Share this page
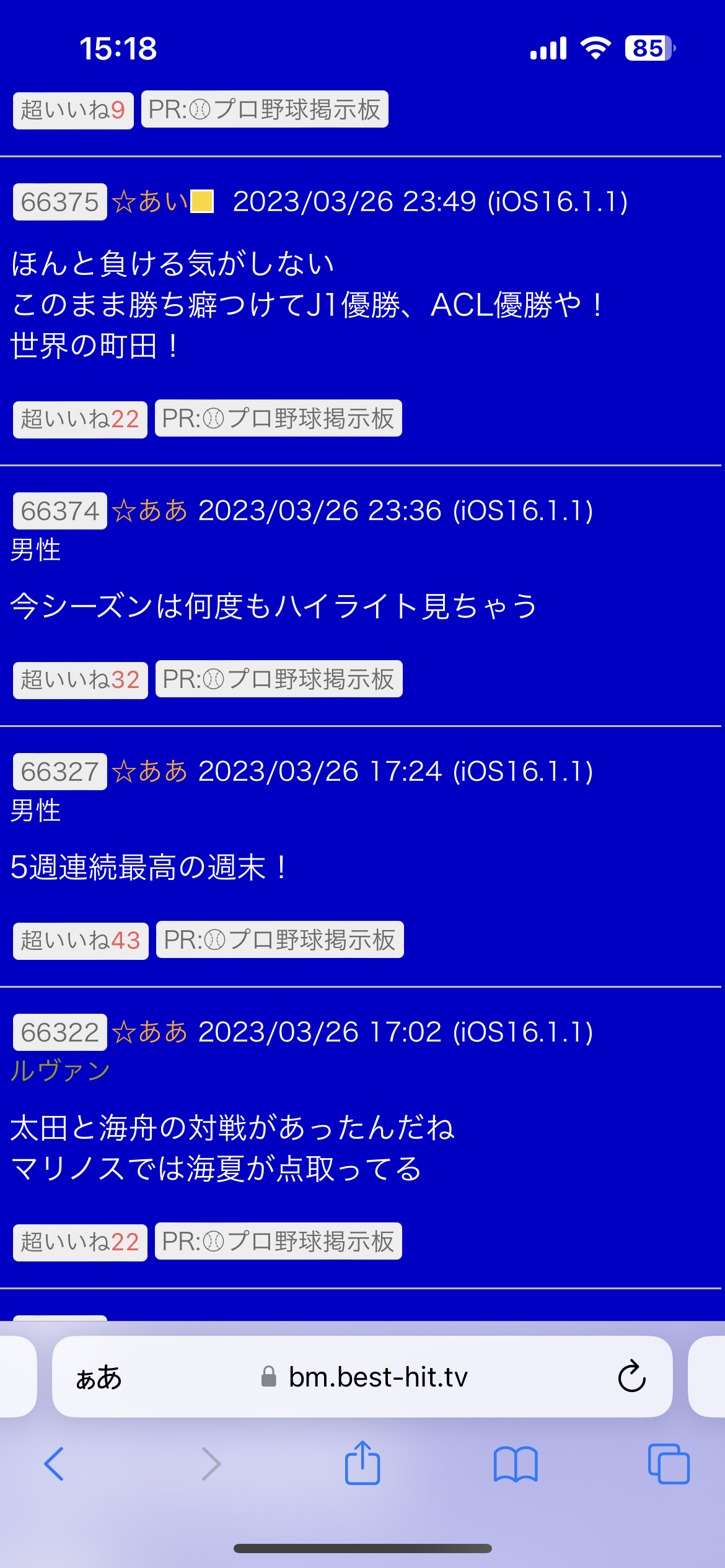The image size is (725, 1568). (x=362, y=1463)
